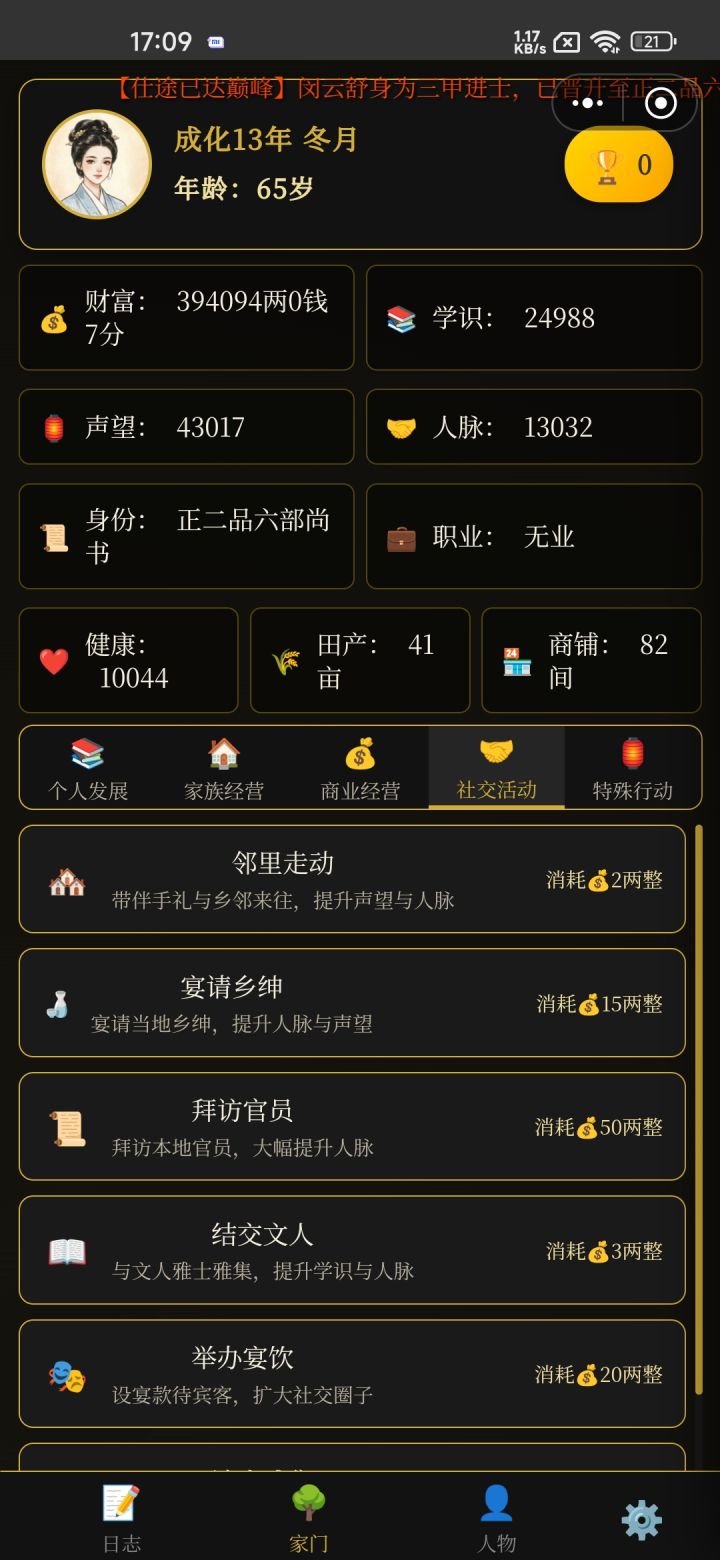Select the 社交活动 handshake icon
The height and width of the screenshot is (1560, 720).
[x=496, y=755]
